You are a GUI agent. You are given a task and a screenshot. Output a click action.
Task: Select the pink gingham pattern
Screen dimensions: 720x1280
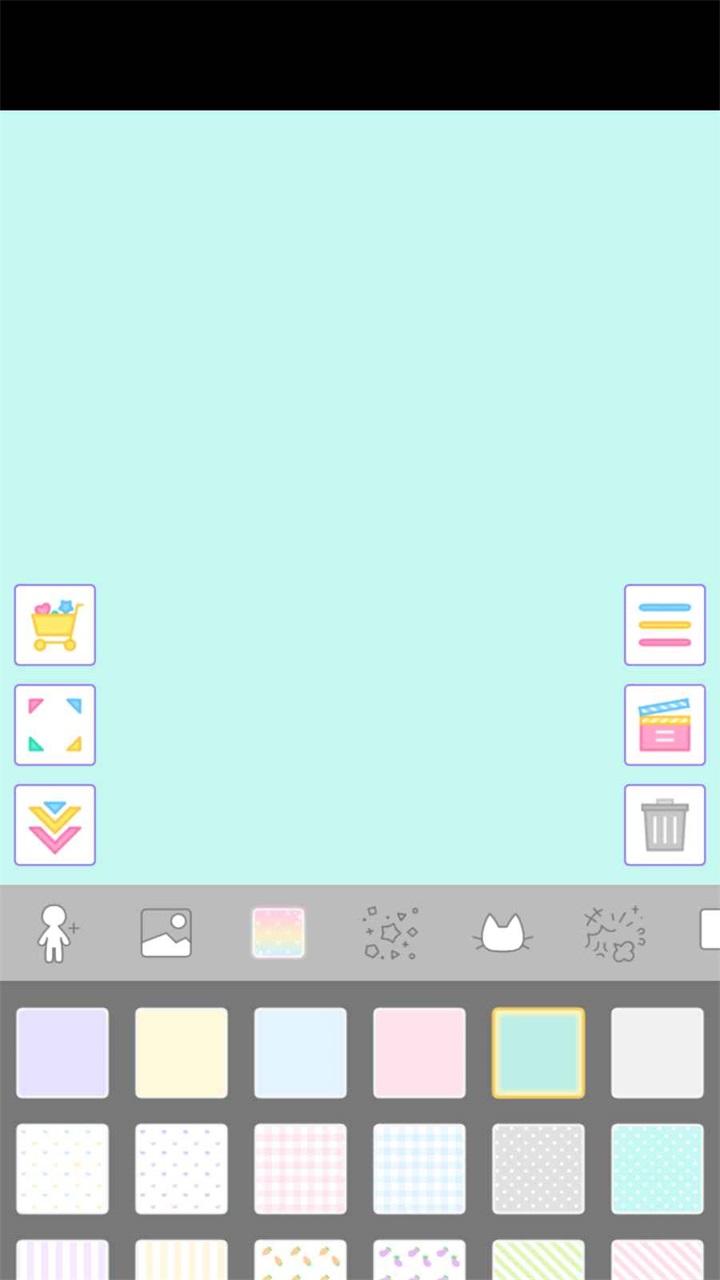click(x=300, y=1169)
